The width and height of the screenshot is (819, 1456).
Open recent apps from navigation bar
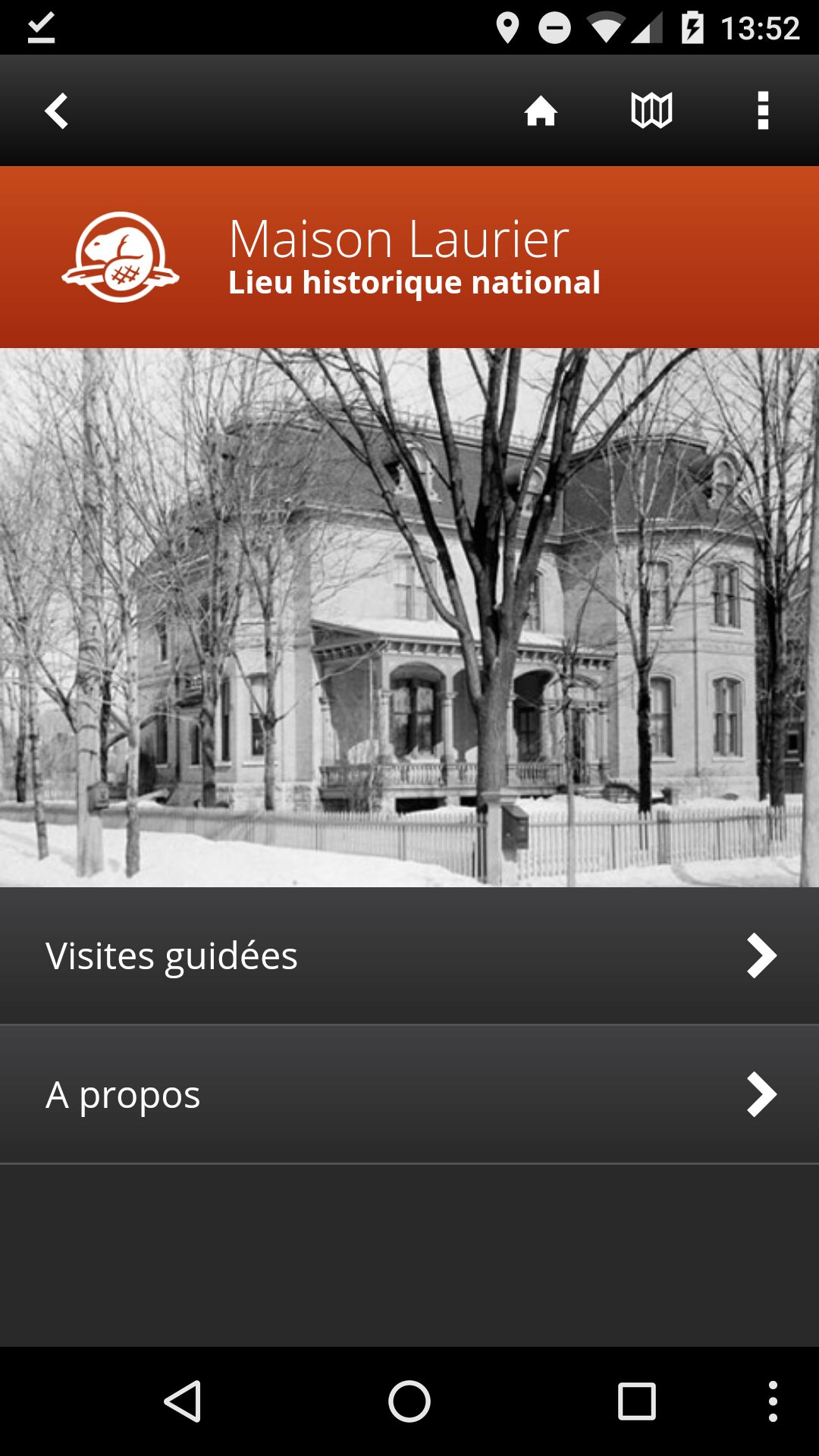pyautogui.click(x=636, y=1401)
